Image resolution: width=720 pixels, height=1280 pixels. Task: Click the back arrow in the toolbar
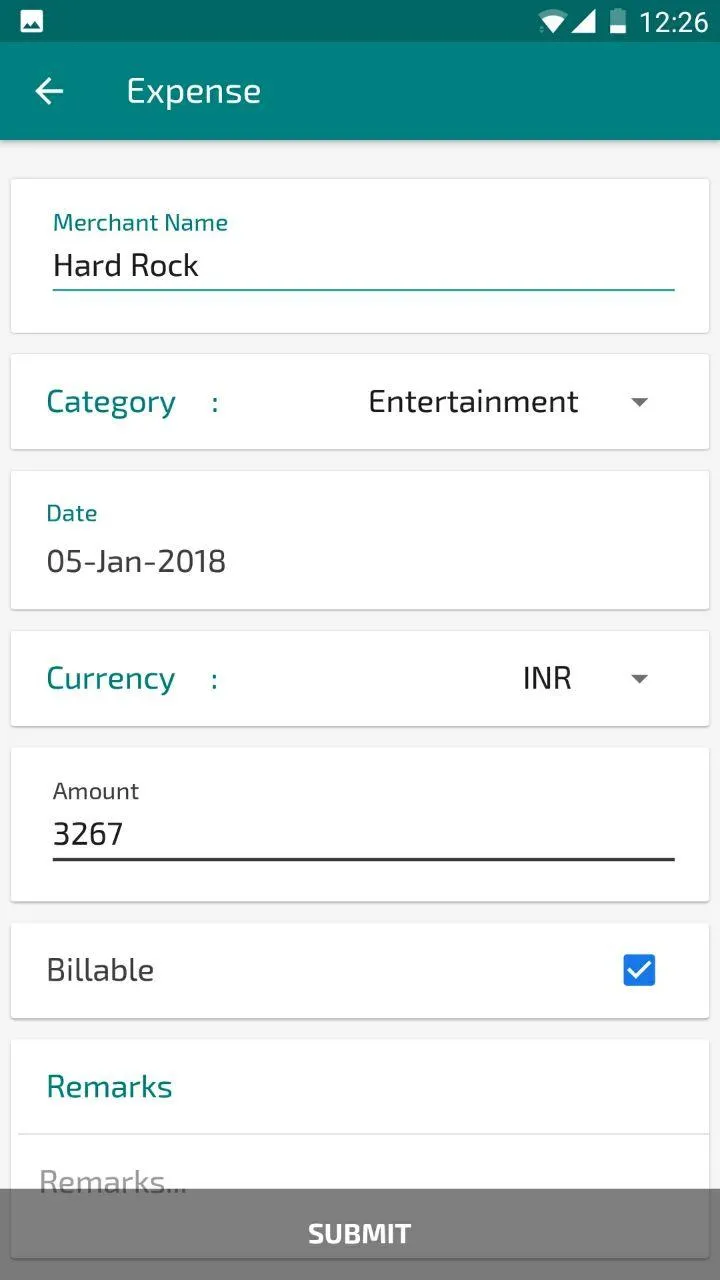48,91
